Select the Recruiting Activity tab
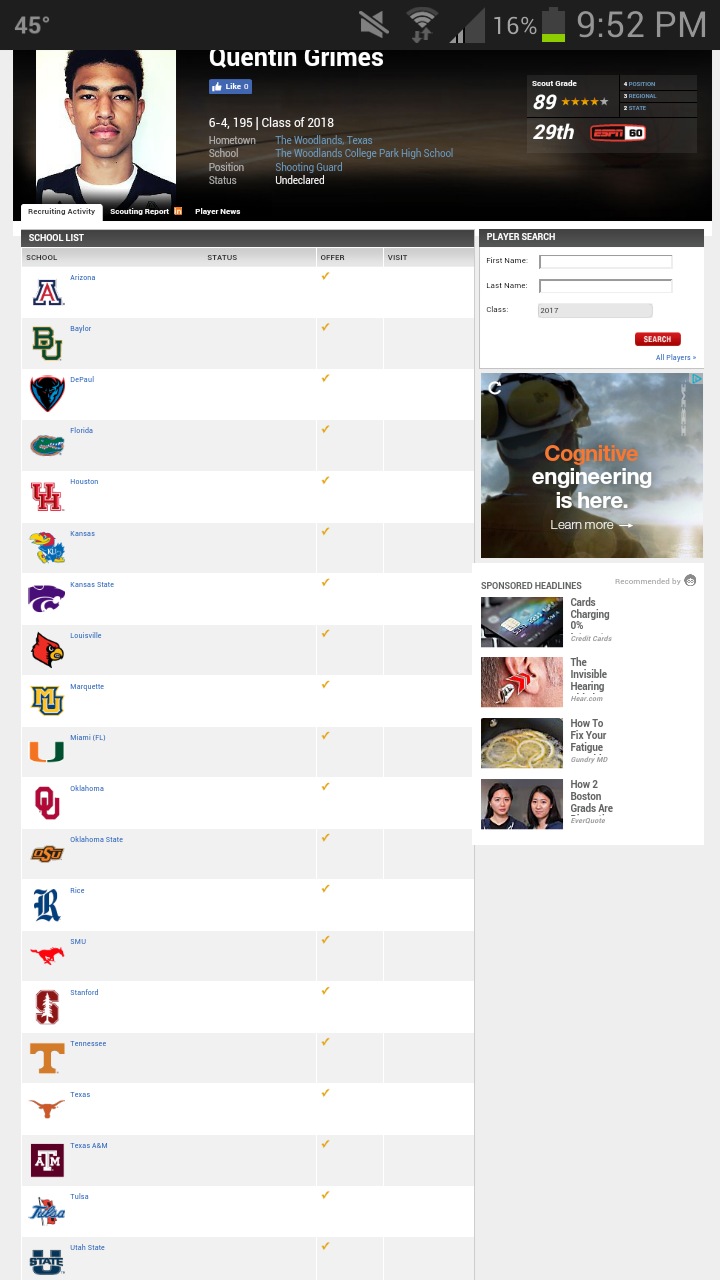720x1280 pixels. [x=62, y=212]
